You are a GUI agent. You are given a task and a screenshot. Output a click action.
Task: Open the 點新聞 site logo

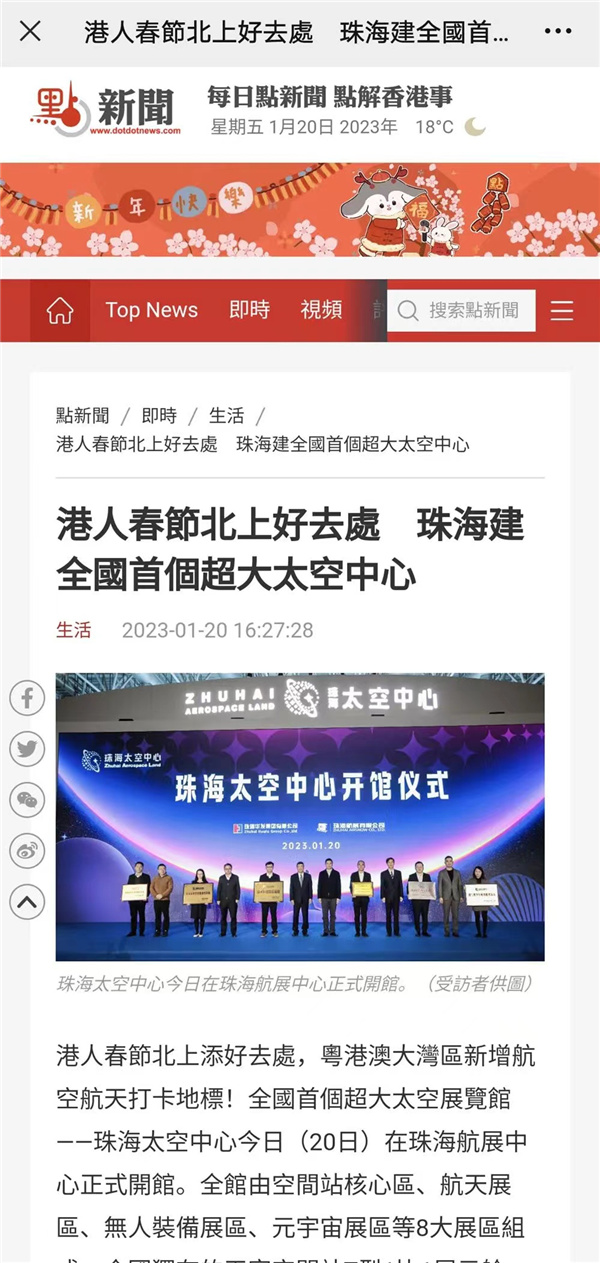point(105,109)
